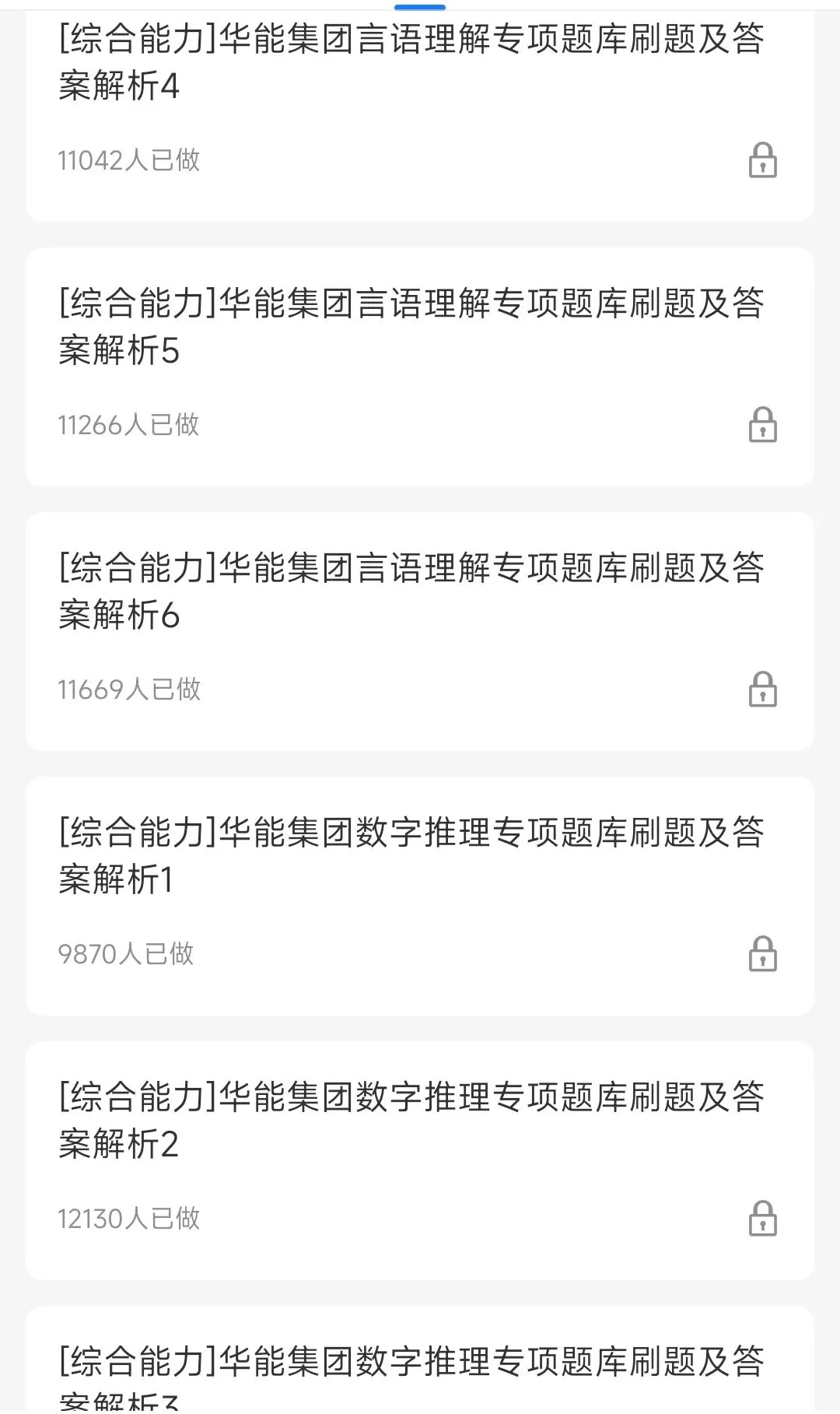Tap the lock icon on 数字推理解析1
This screenshot has height=1414, width=840.
[x=762, y=954]
